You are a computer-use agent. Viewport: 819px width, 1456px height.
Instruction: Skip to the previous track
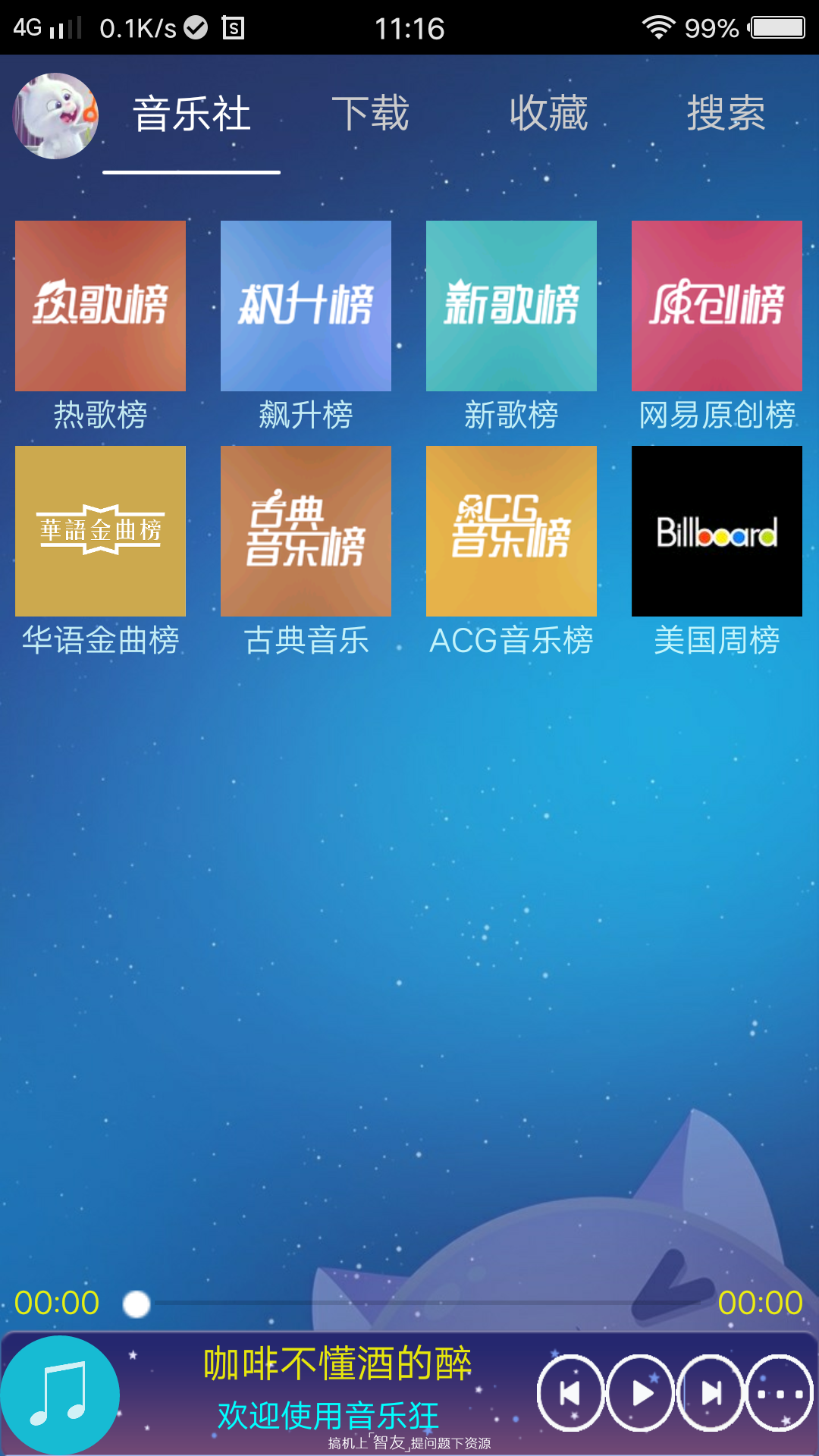[x=571, y=1393]
